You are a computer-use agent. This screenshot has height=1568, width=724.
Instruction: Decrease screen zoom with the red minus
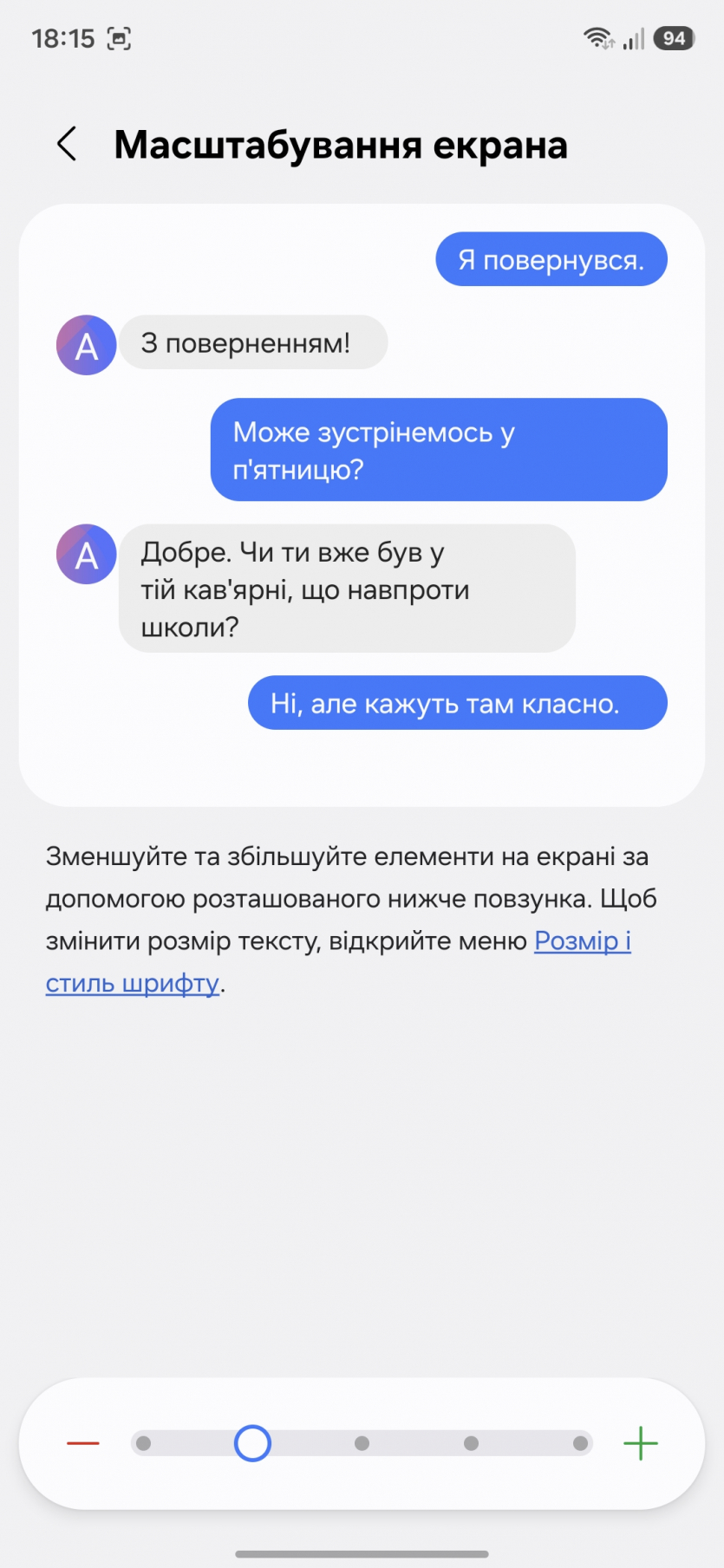(83, 1443)
